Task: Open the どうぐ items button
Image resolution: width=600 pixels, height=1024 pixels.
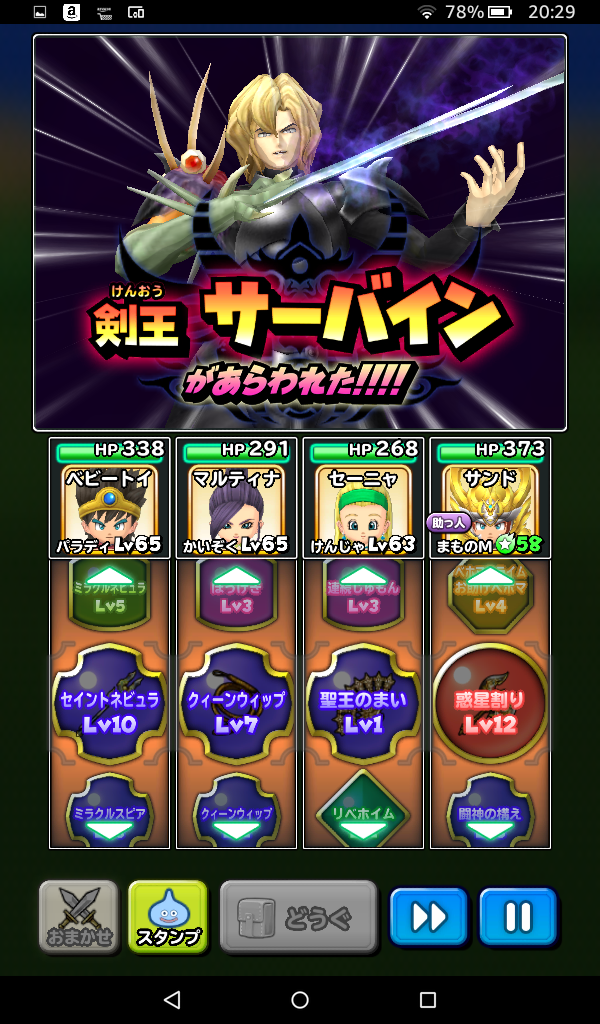Action: pos(299,916)
